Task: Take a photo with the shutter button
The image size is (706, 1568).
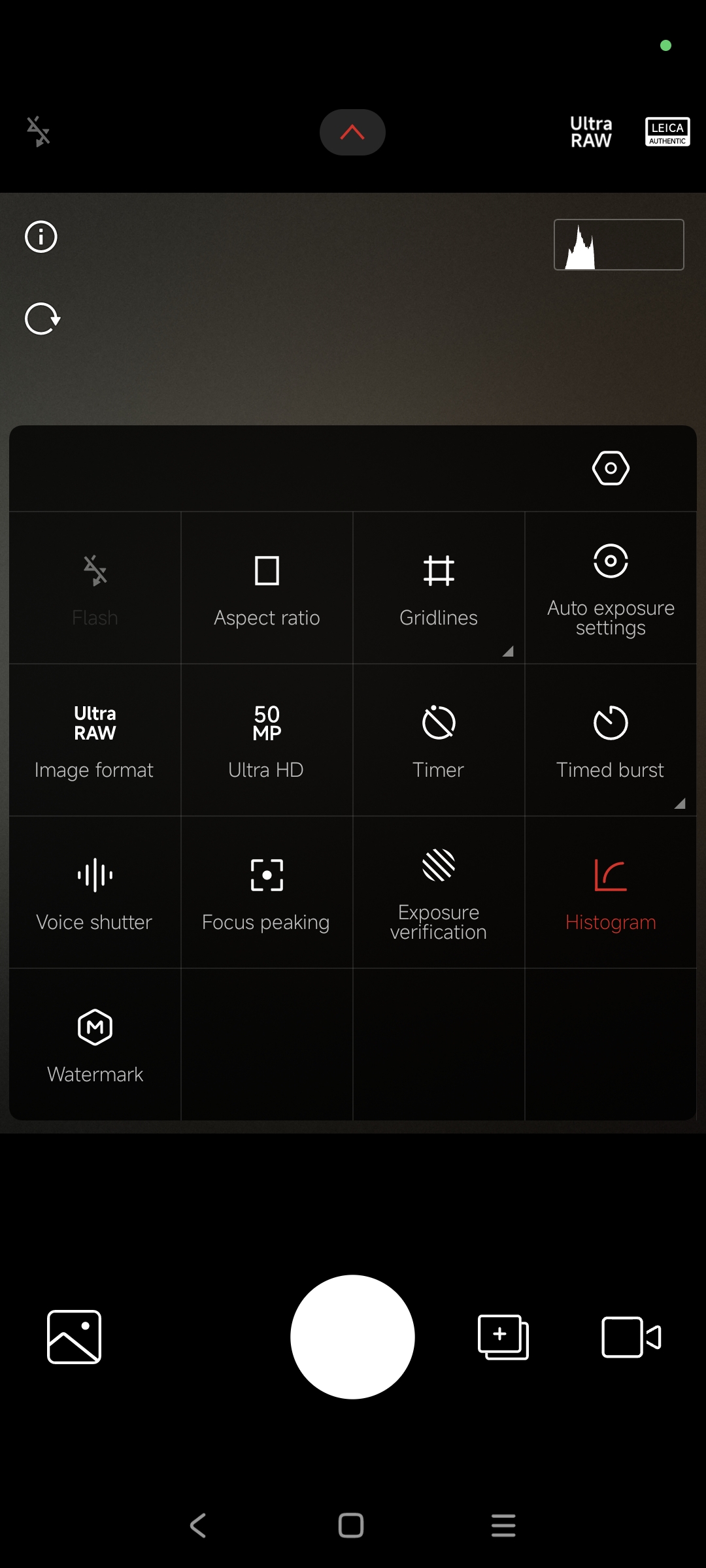Action: tap(352, 1337)
